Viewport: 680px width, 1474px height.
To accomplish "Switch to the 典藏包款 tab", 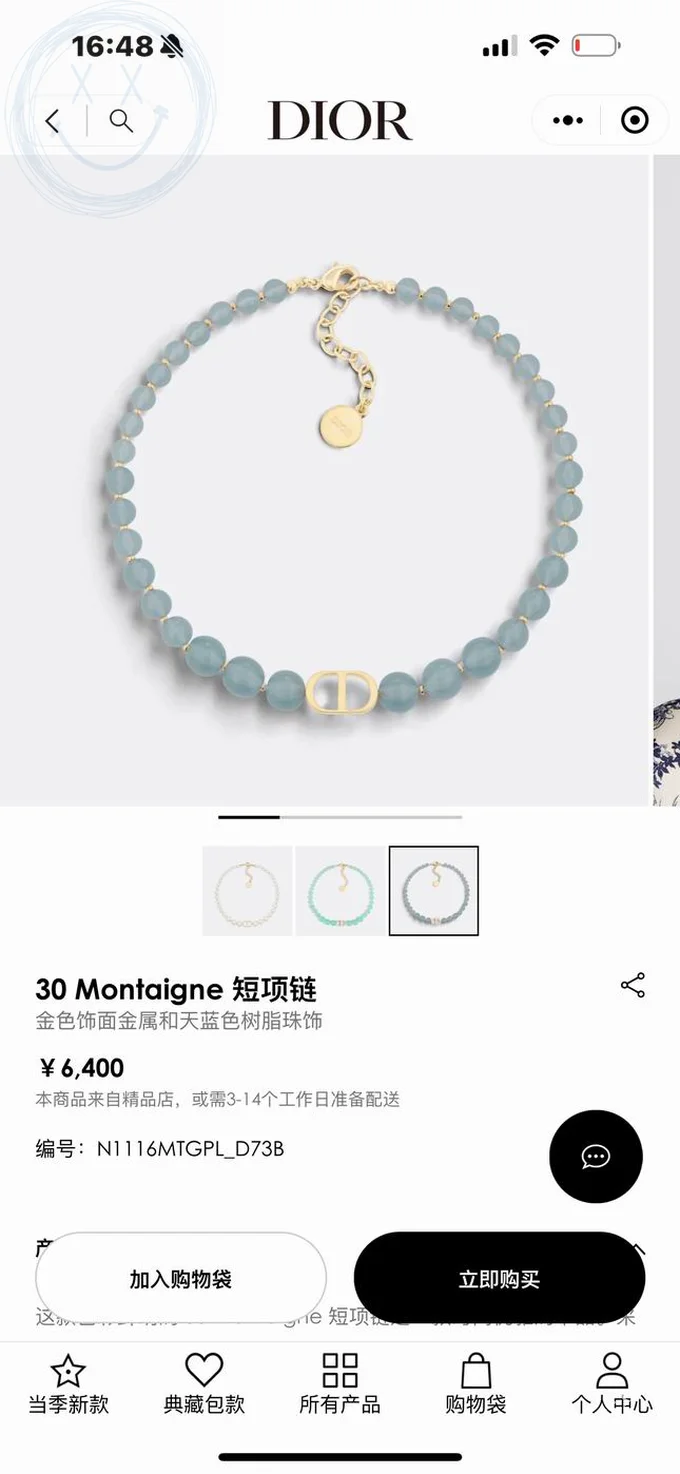I will point(204,1384).
